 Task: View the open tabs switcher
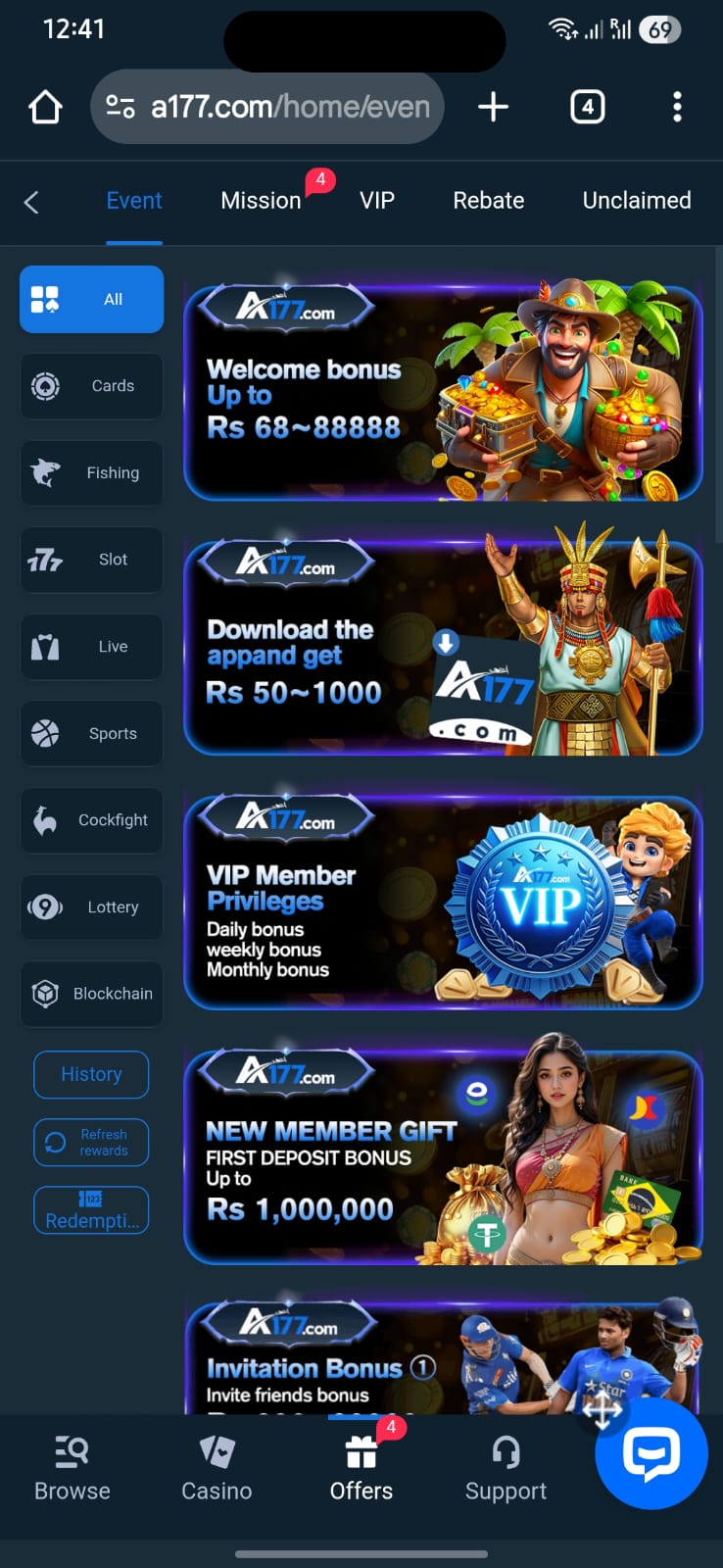(x=587, y=107)
